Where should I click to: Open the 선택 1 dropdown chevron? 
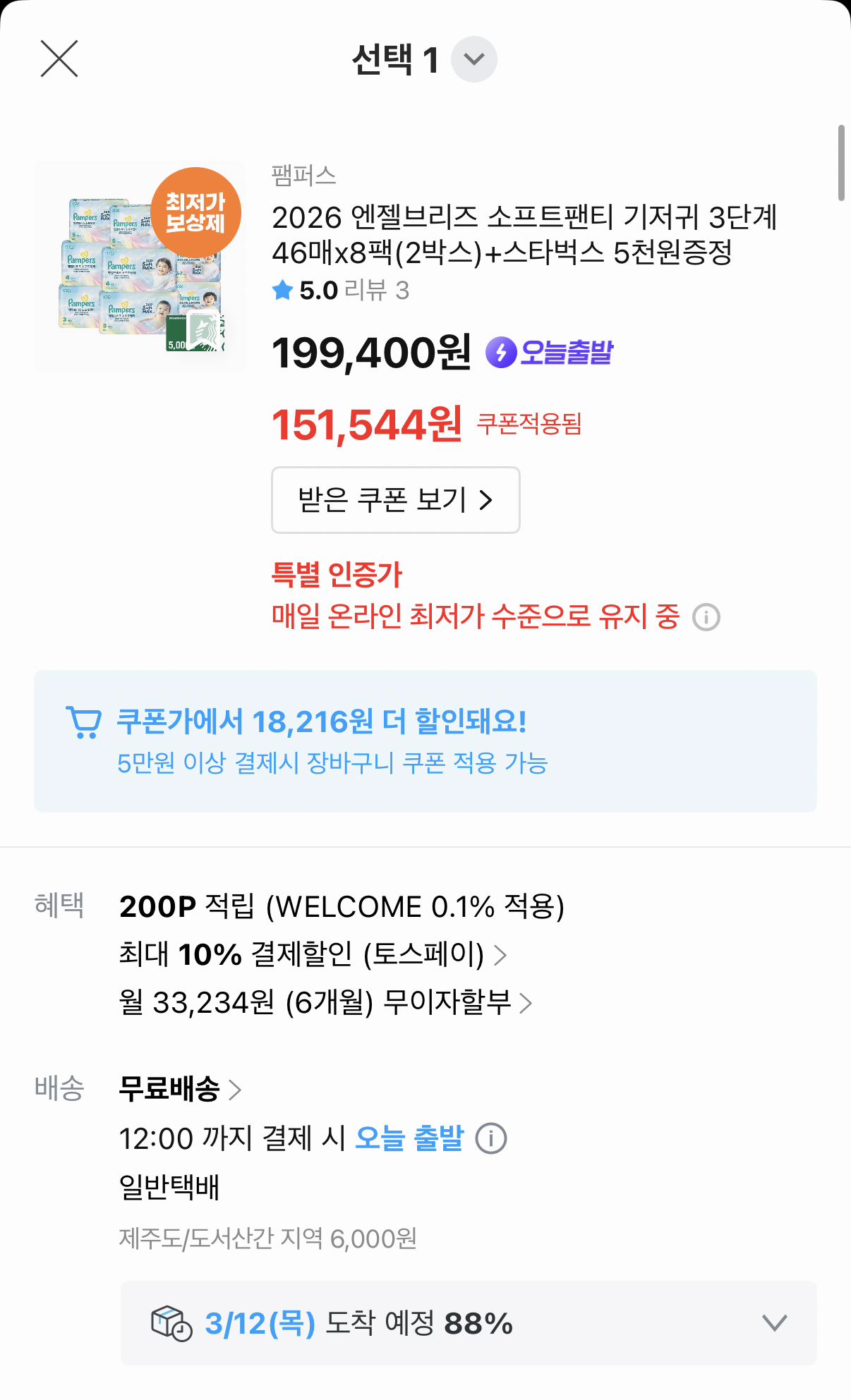[x=473, y=59]
